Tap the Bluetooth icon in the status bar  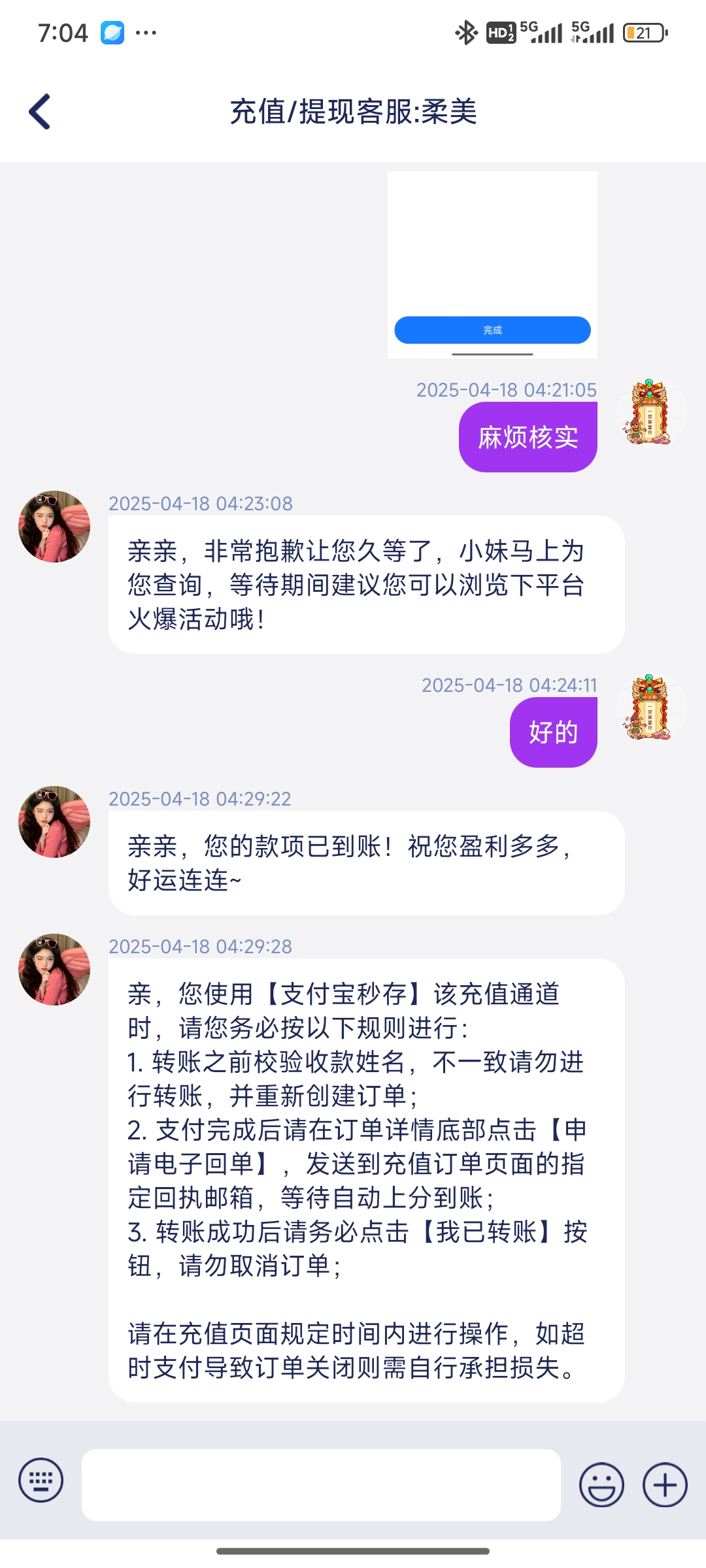(467, 31)
